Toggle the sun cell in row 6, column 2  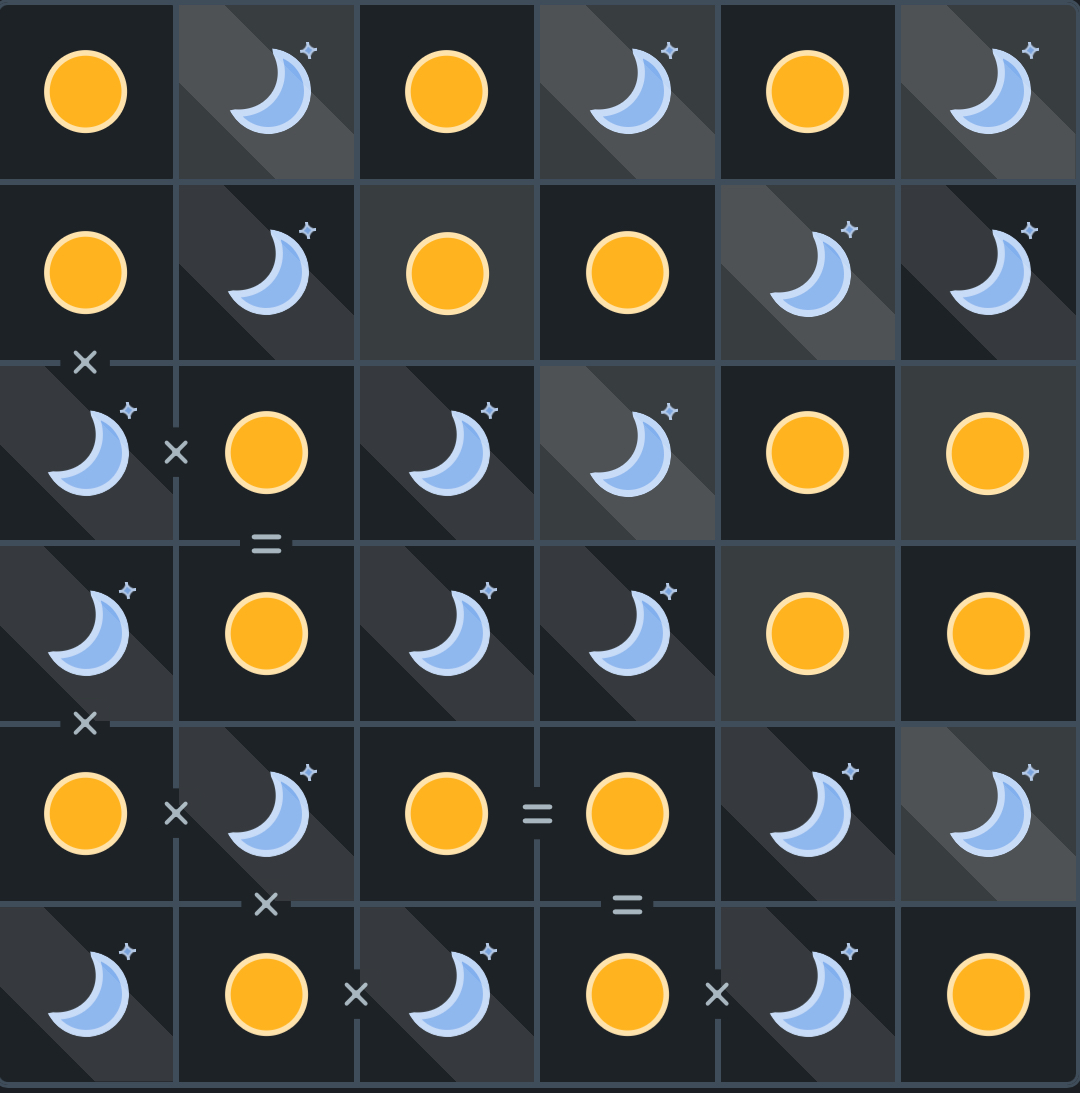267,994
